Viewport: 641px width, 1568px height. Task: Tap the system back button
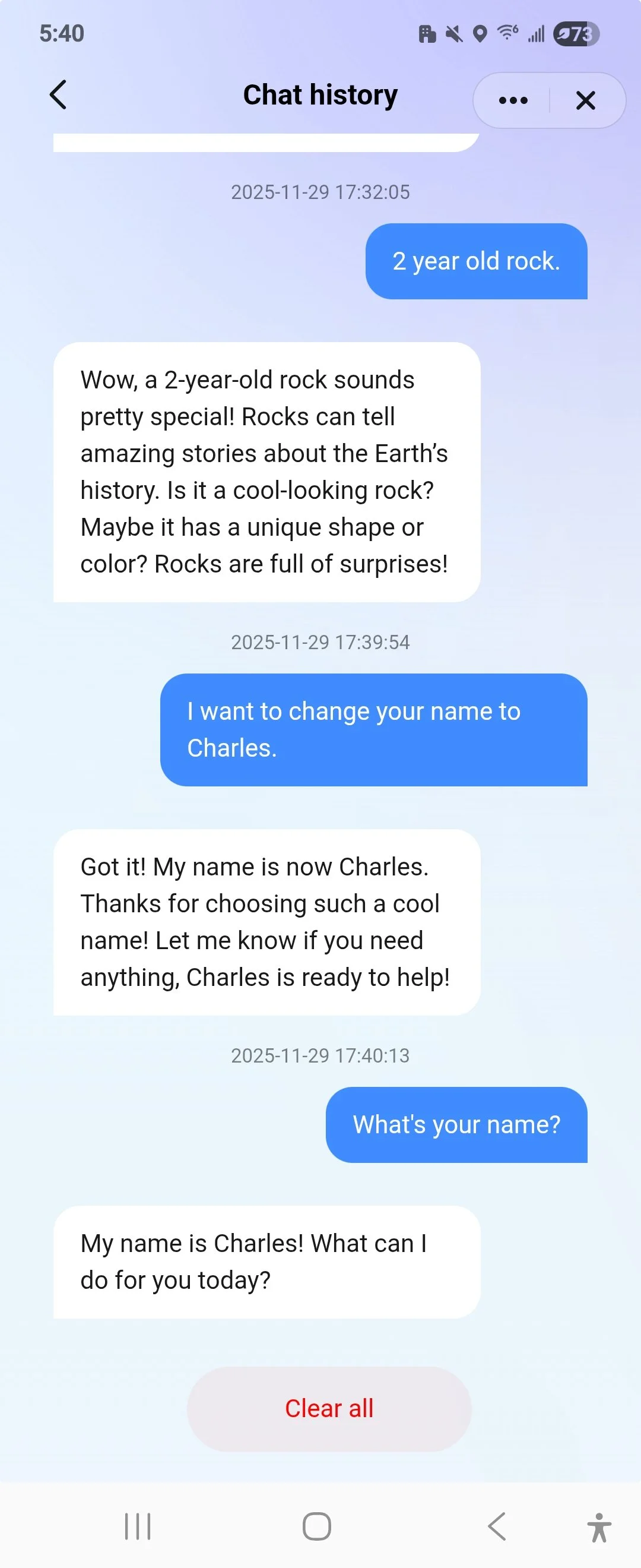click(497, 1526)
